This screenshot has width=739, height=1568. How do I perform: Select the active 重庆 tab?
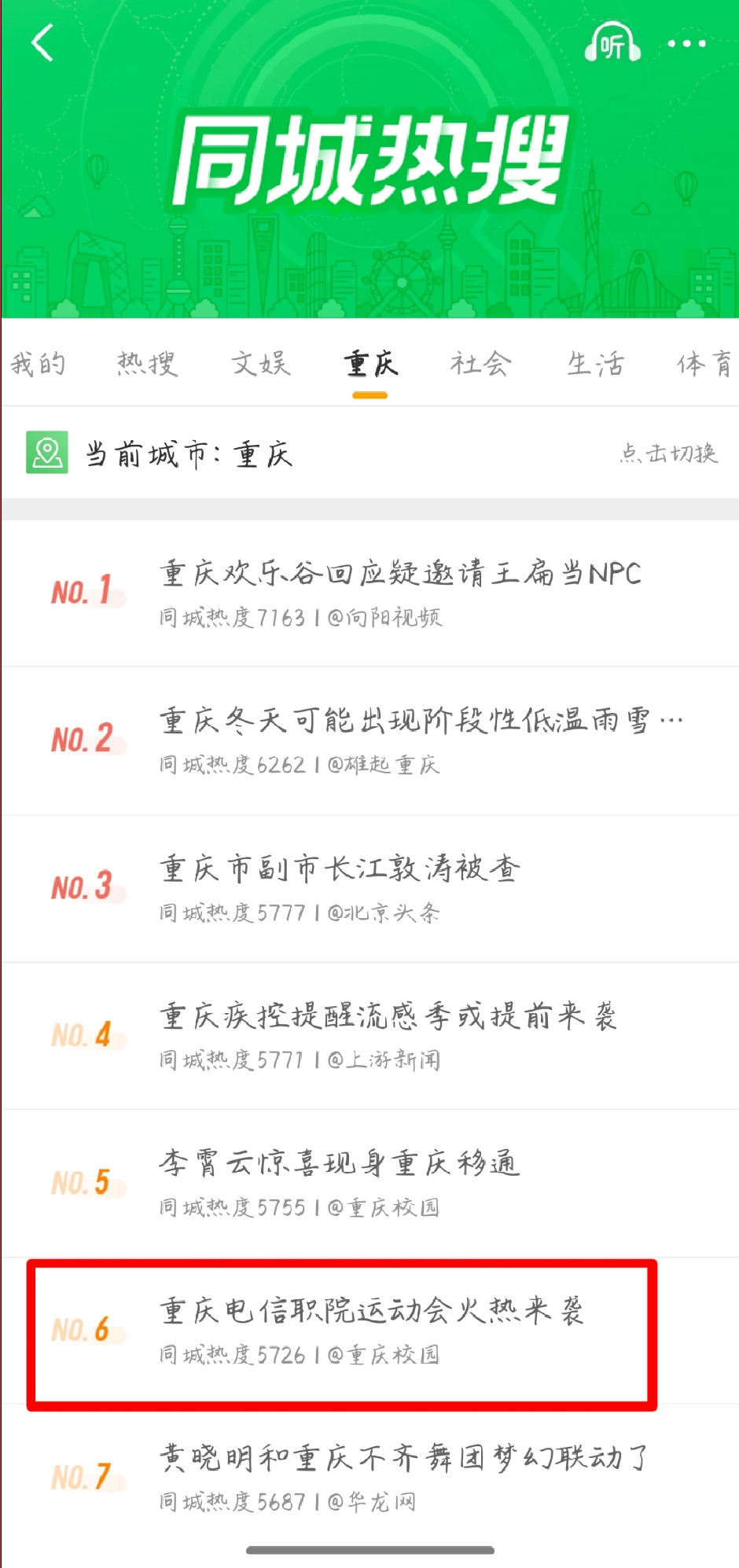pyautogui.click(x=371, y=364)
